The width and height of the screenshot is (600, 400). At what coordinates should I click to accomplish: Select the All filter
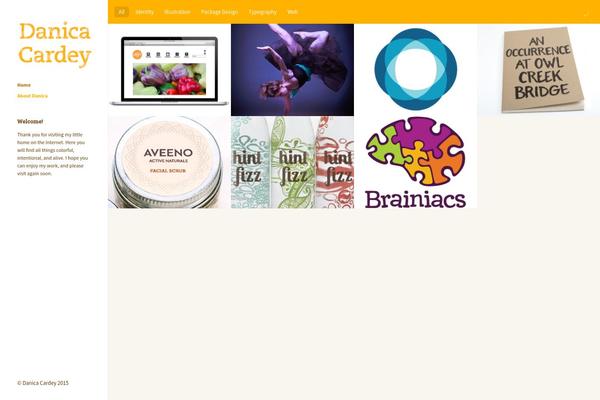point(121,12)
